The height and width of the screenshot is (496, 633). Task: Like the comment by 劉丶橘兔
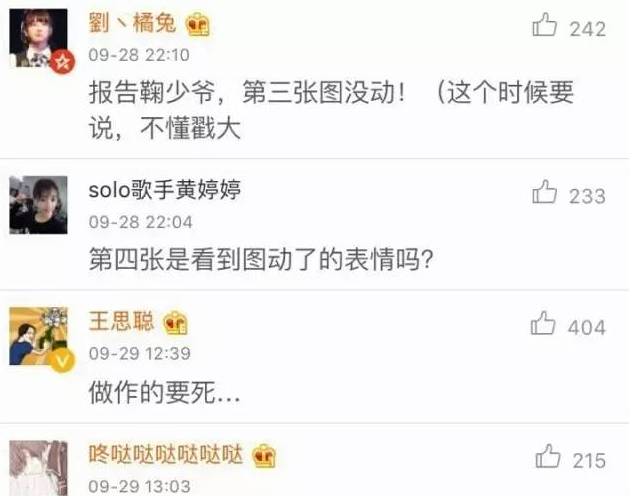tap(545, 27)
